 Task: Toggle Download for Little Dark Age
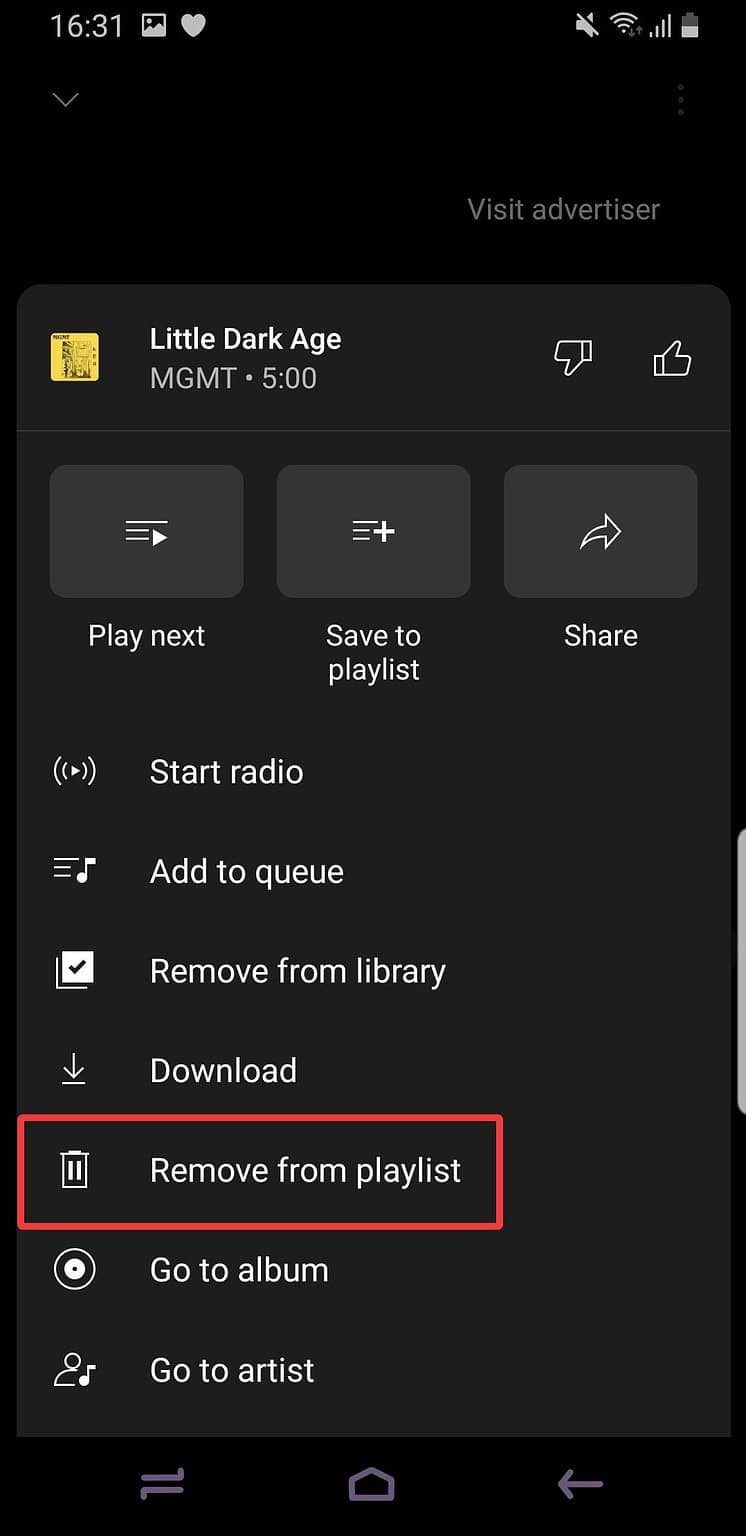click(223, 1070)
